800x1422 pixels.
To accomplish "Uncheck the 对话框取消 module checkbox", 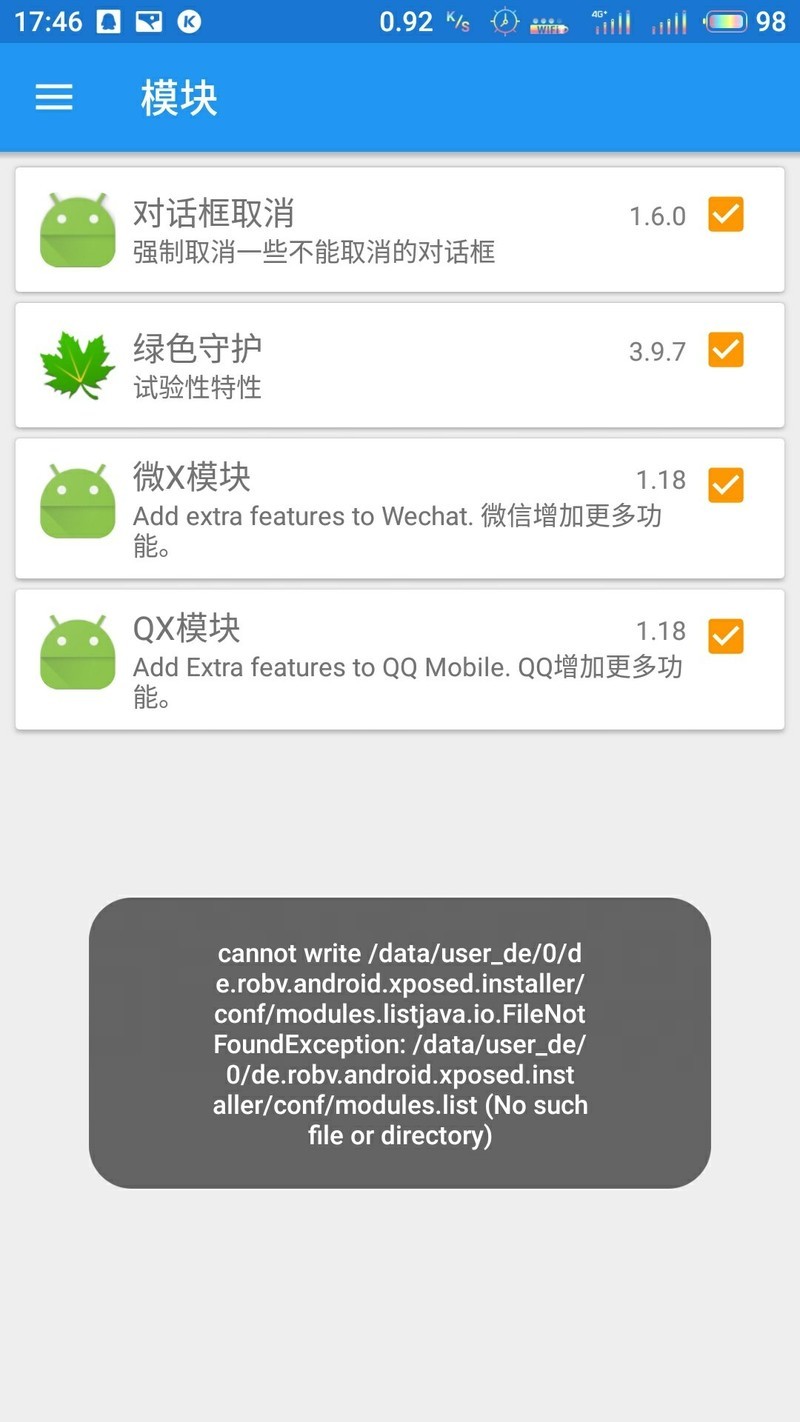I will click(x=725, y=214).
